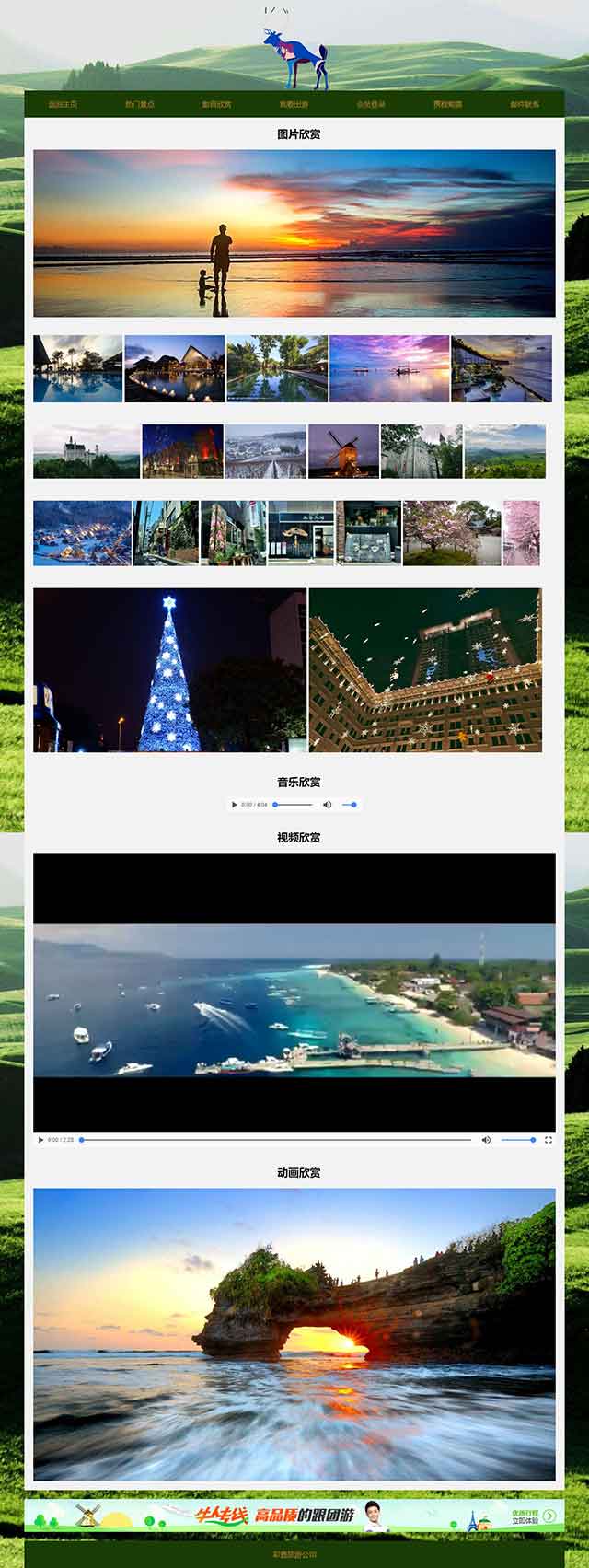Open the 会员登录 navigation item
This screenshot has width=589, height=1568.
(x=371, y=105)
